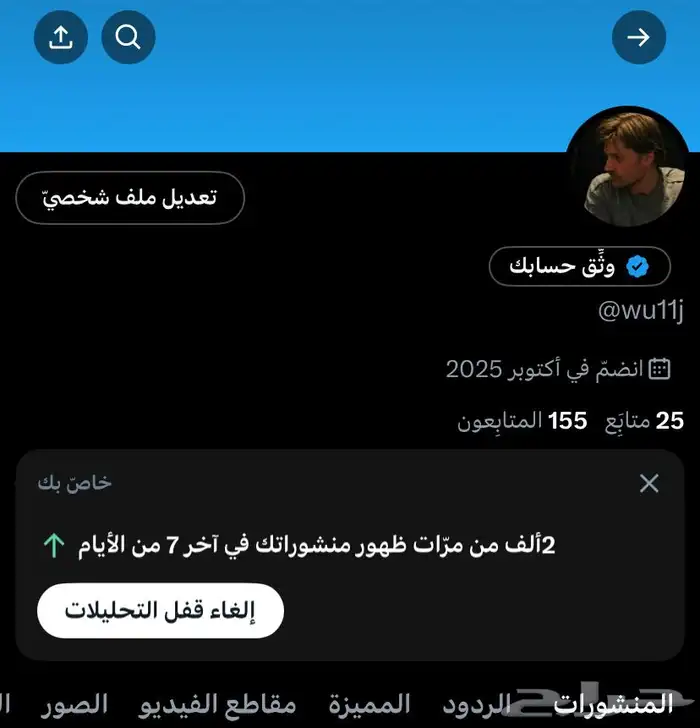700x728 pixels.
Task: Dismiss the خاصّ بك analytics card
Action: pyautogui.click(x=649, y=484)
